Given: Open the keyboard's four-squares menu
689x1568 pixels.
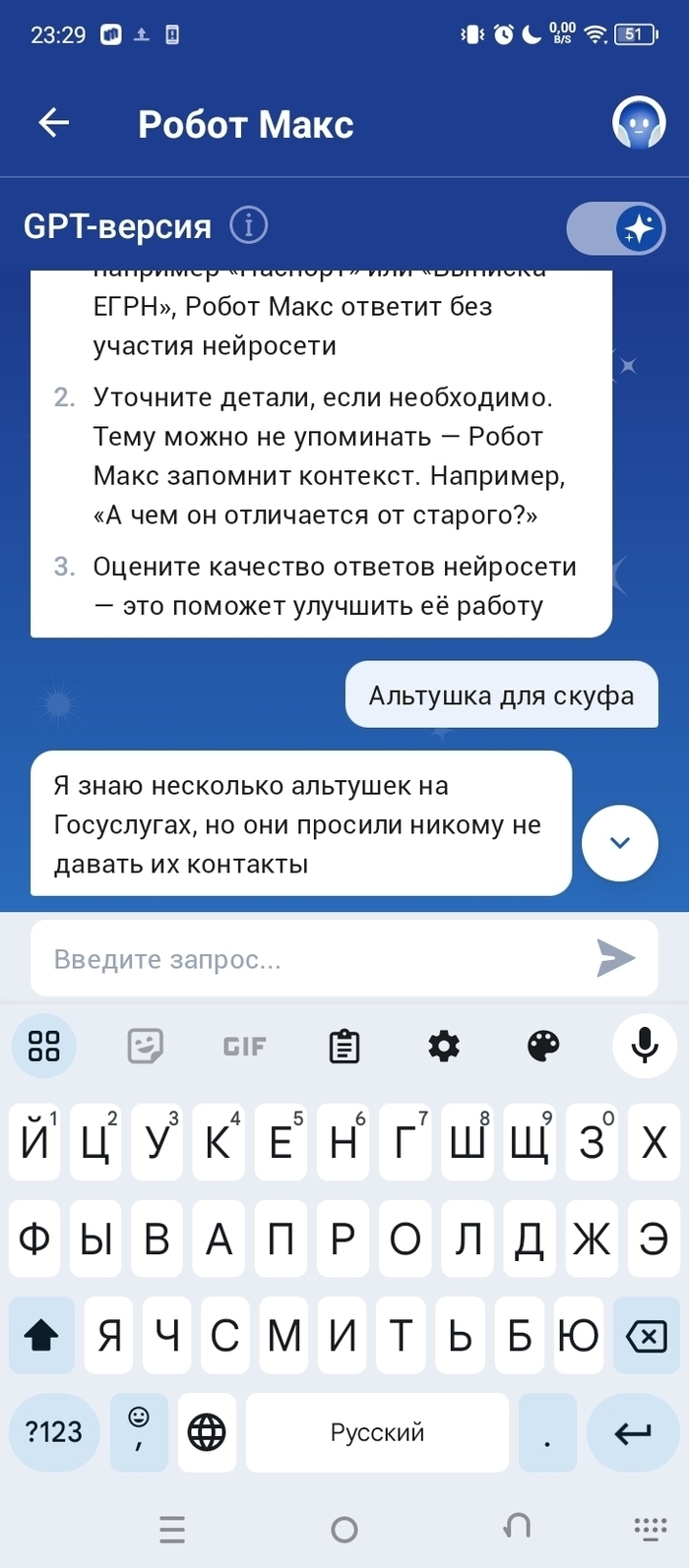Looking at the screenshot, I should [43, 1046].
